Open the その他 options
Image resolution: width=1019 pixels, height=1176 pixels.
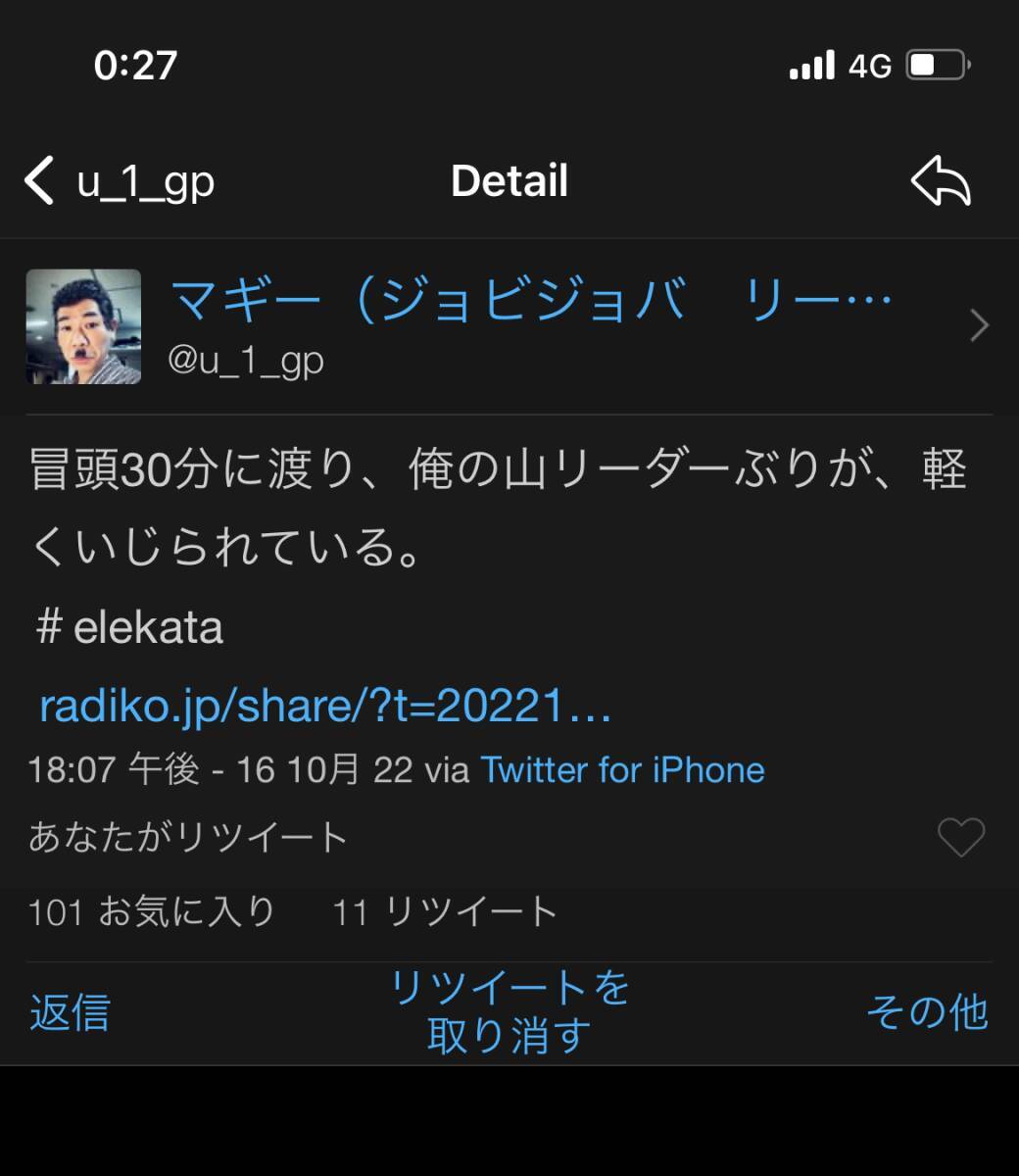926,1012
